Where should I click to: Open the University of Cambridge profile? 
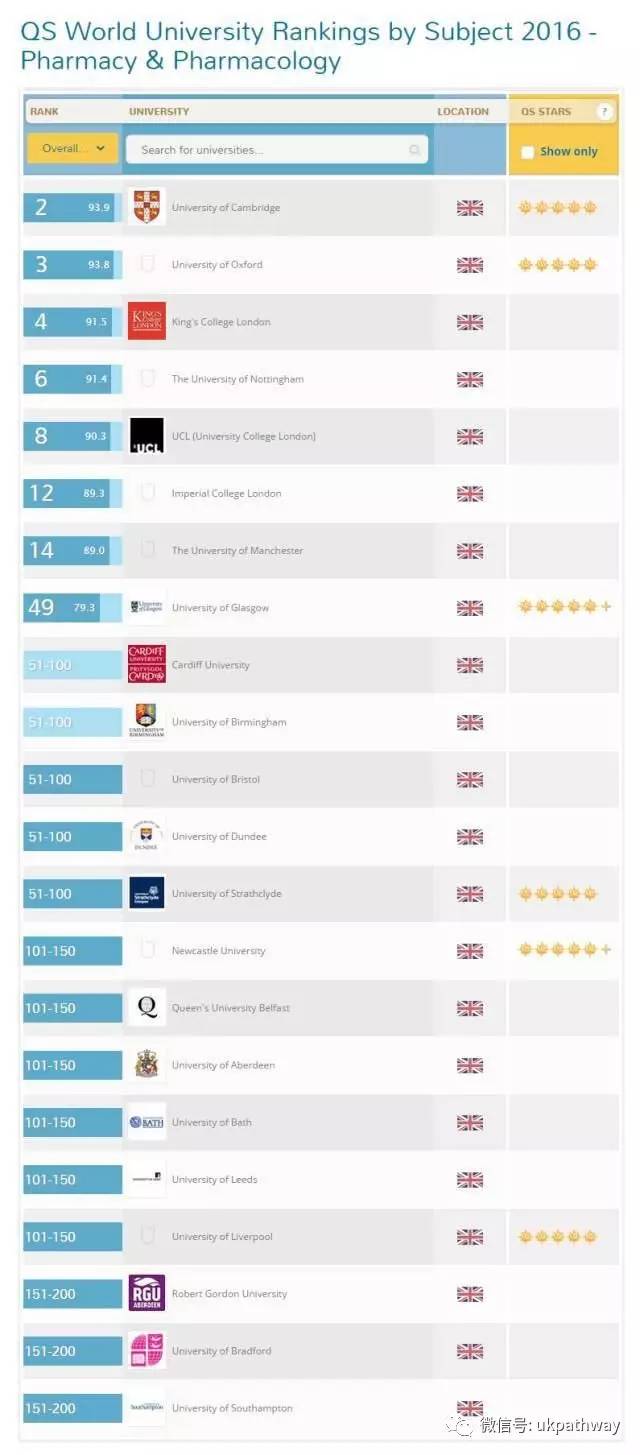pos(225,208)
